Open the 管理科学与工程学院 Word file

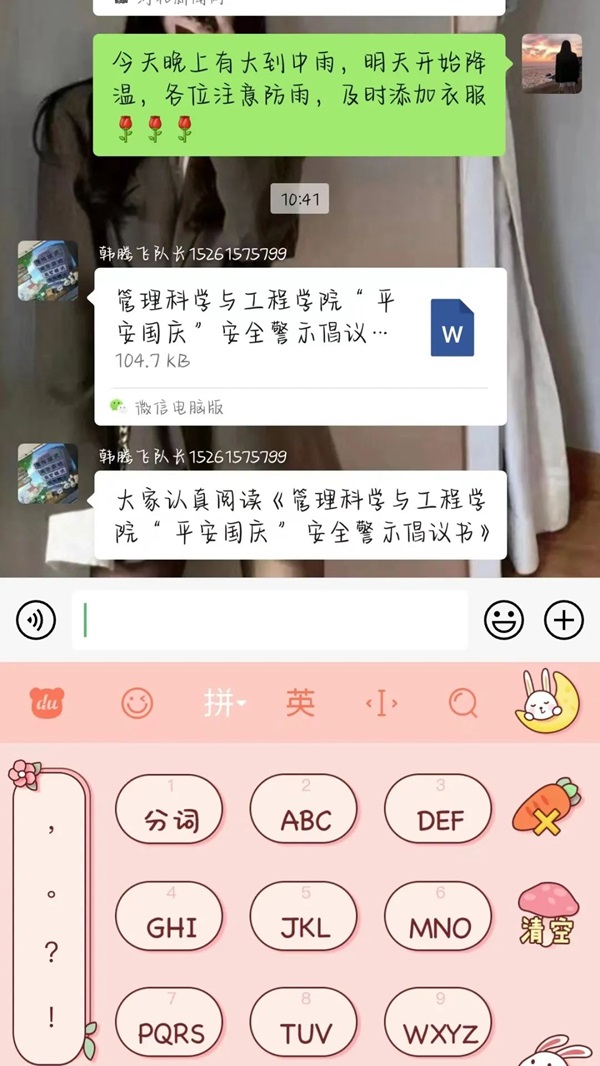pos(300,330)
